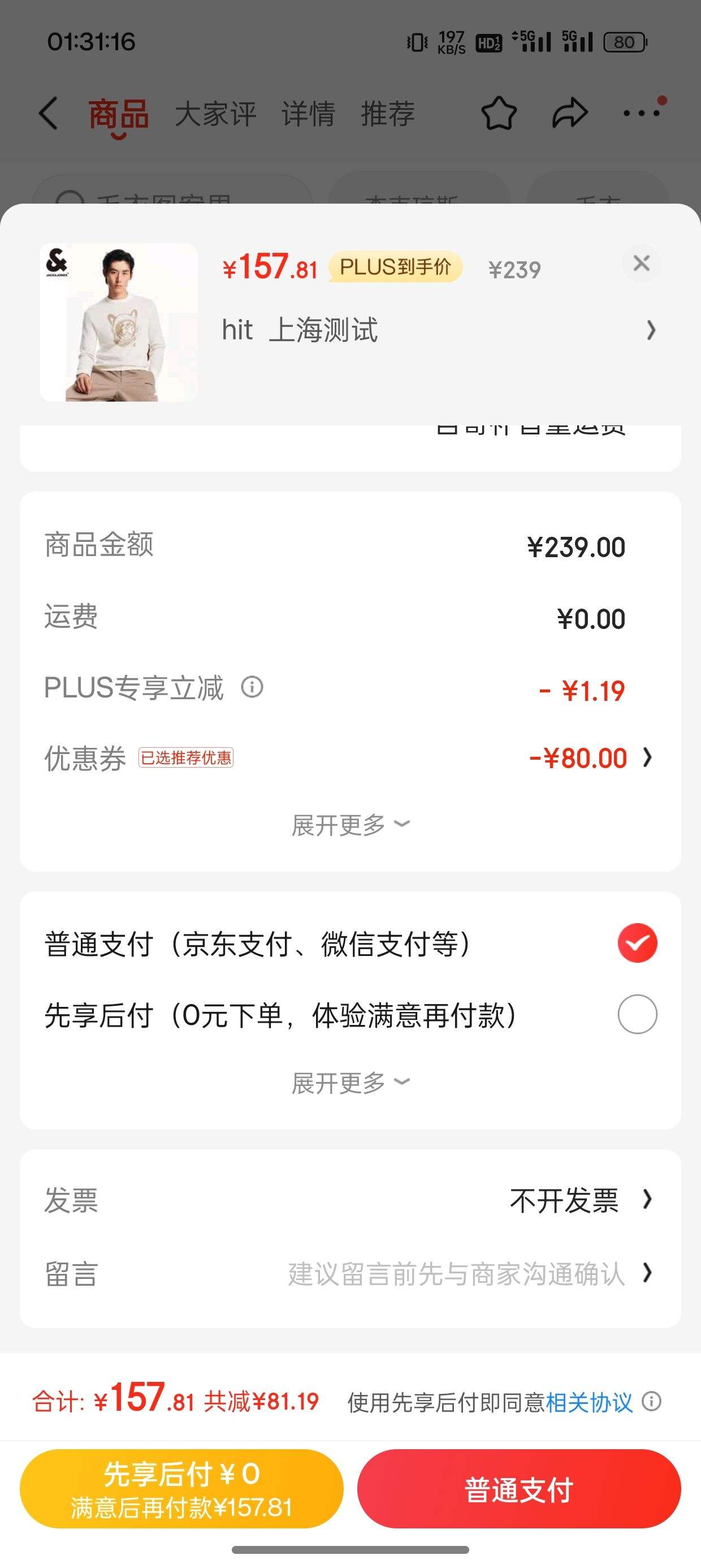Open the hit 上海测试 address row
701x1568 pixels.
(x=438, y=330)
